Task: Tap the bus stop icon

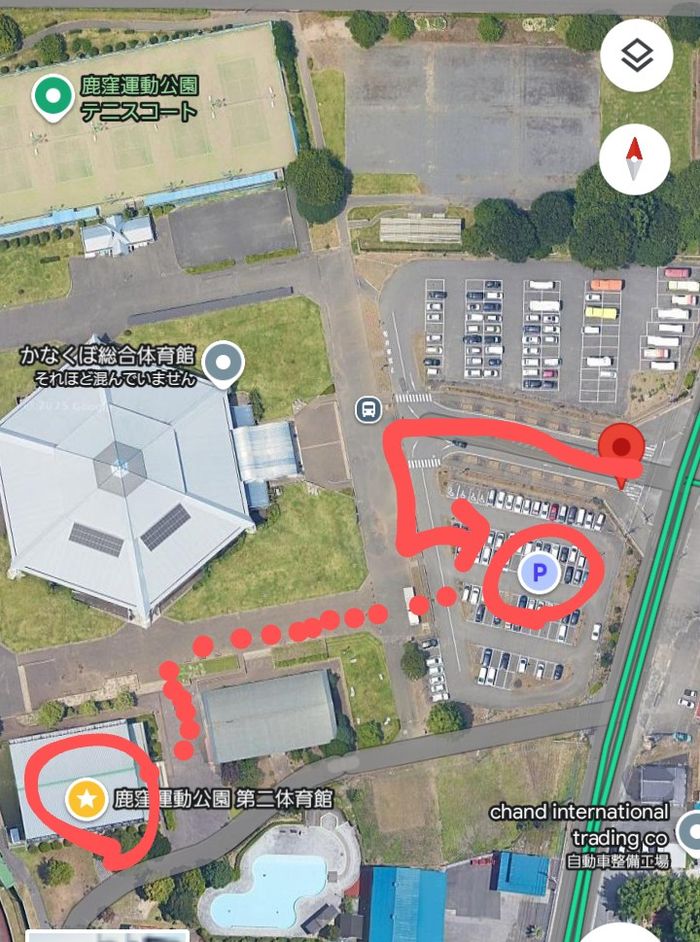Action: [368, 408]
